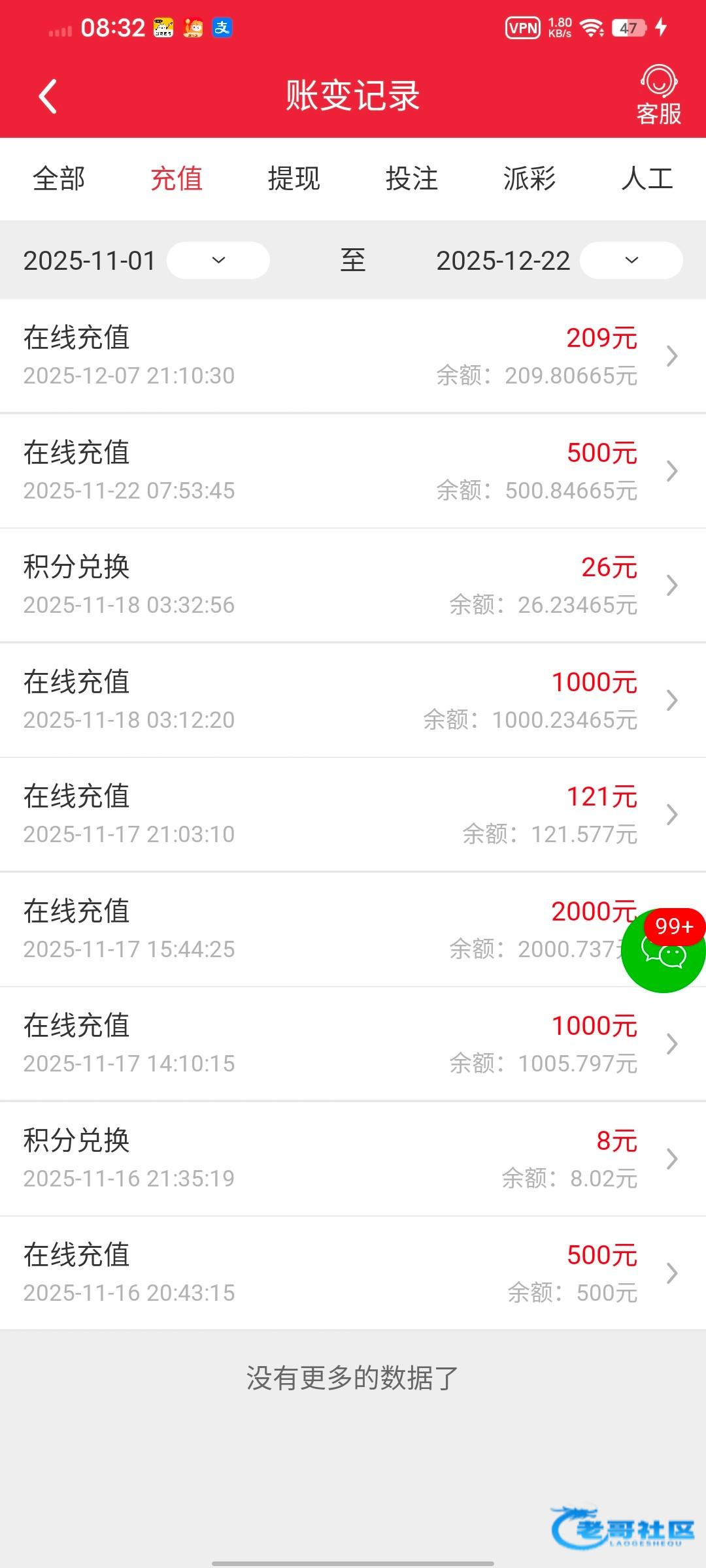The height and width of the screenshot is (1568, 706).
Task: Switch to the 提现 tab
Action: [x=294, y=178]
